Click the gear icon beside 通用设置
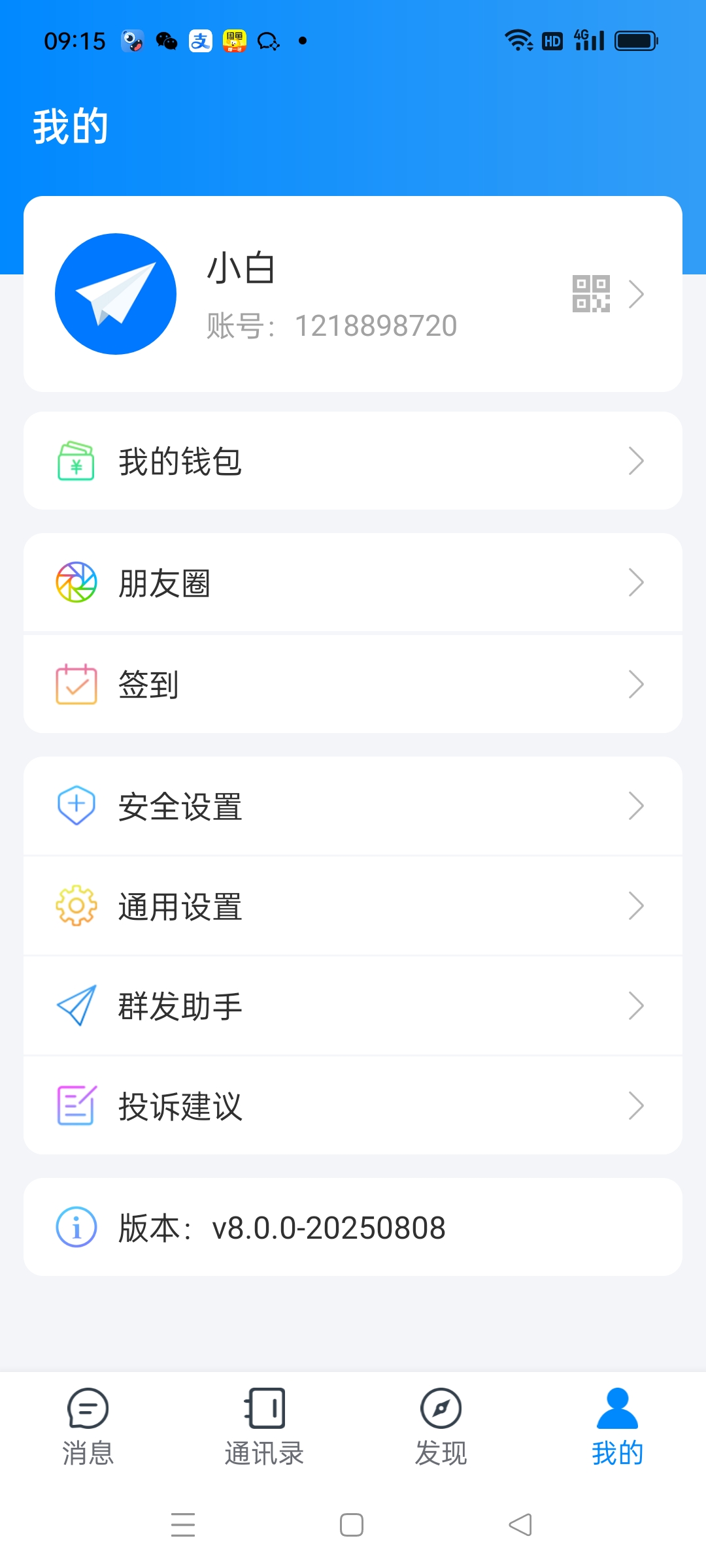706x1568 pixels. pyautogui.click(x=76, y=906)
